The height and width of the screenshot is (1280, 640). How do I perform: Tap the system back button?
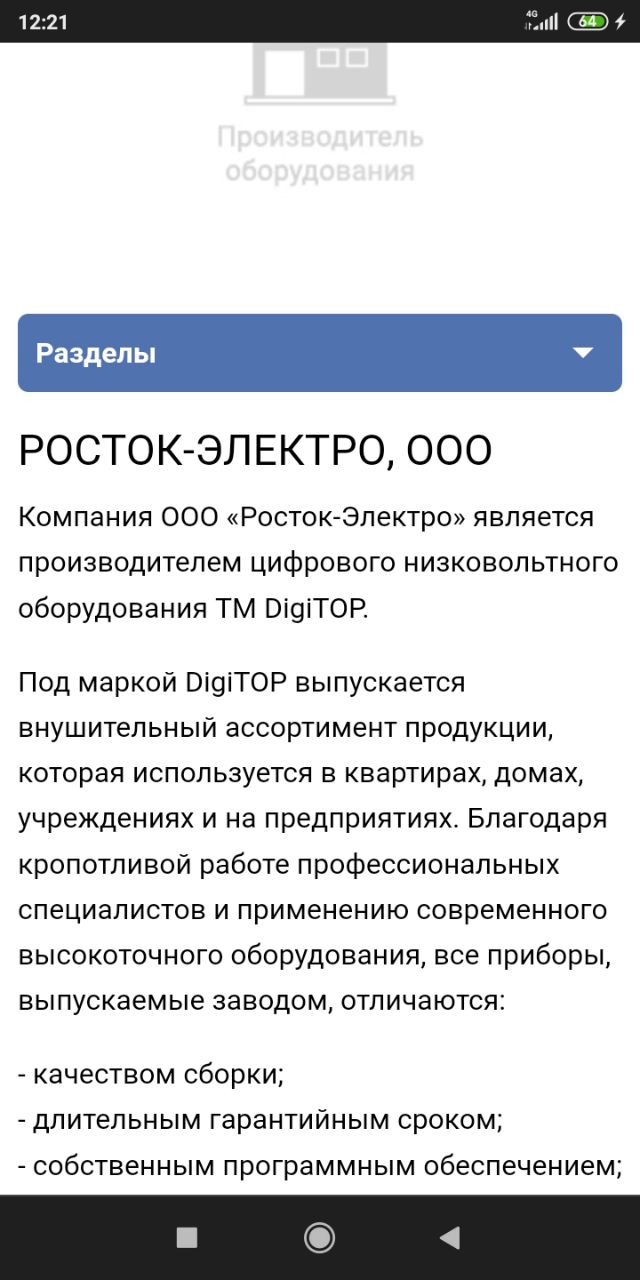coord(450,1238)
